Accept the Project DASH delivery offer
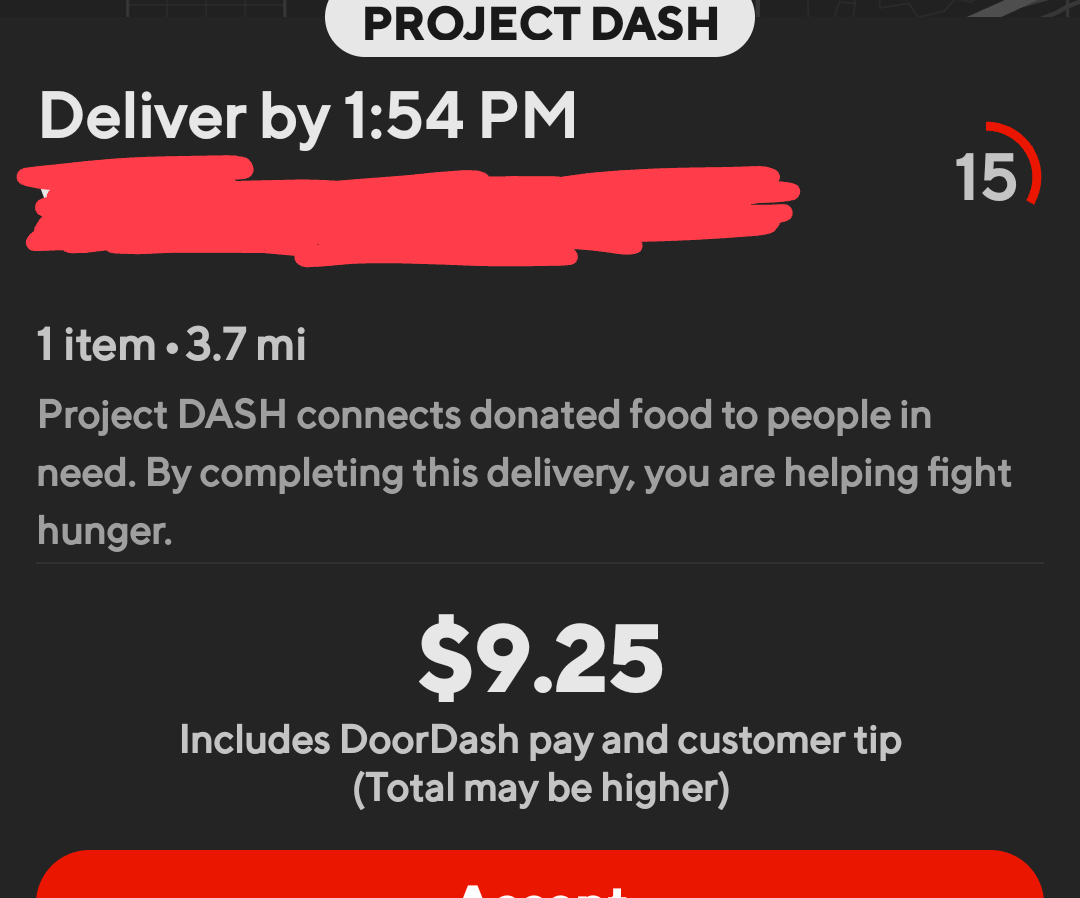 click(540, 878)
